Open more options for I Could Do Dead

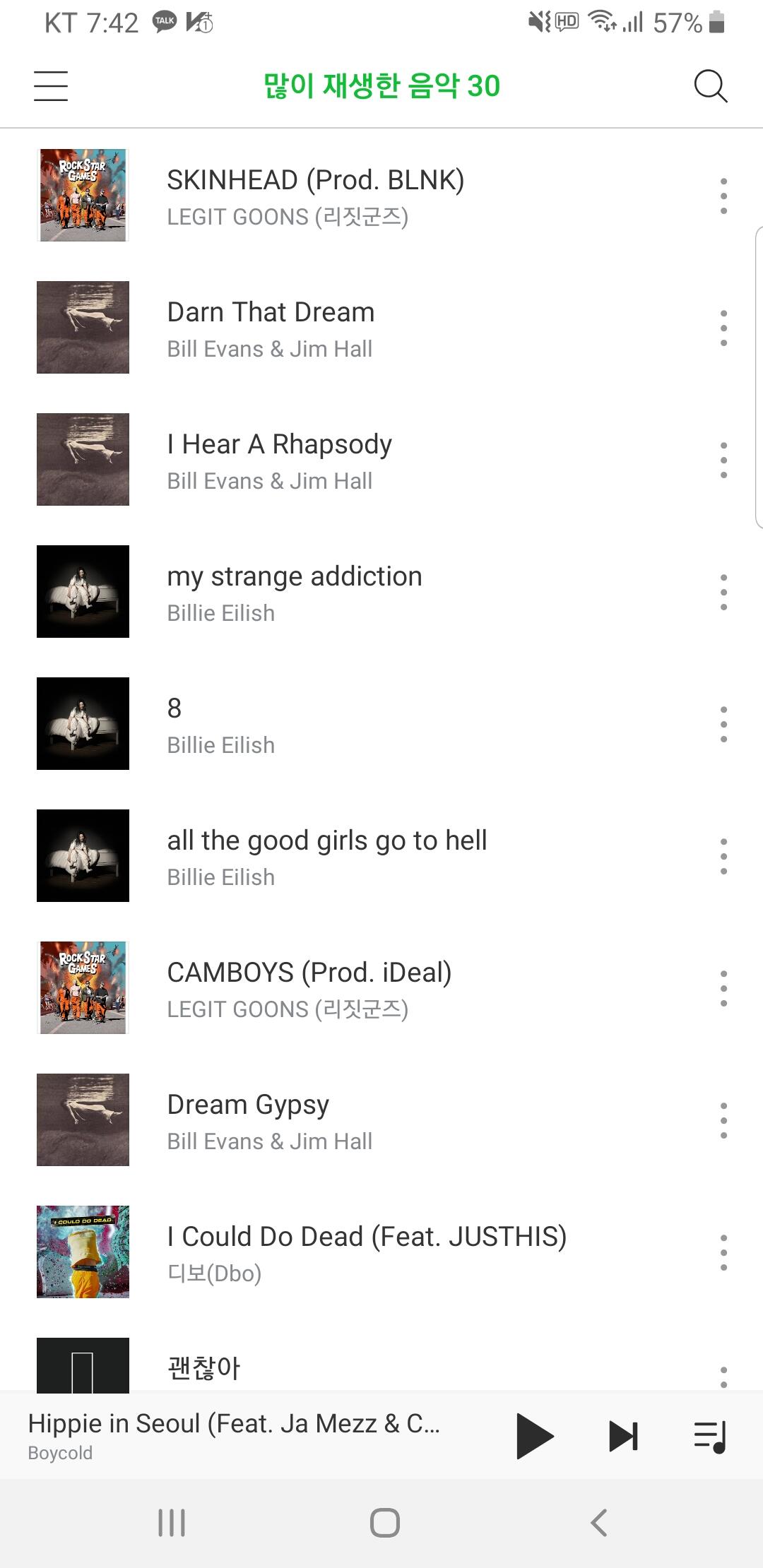click(723, 1252)
